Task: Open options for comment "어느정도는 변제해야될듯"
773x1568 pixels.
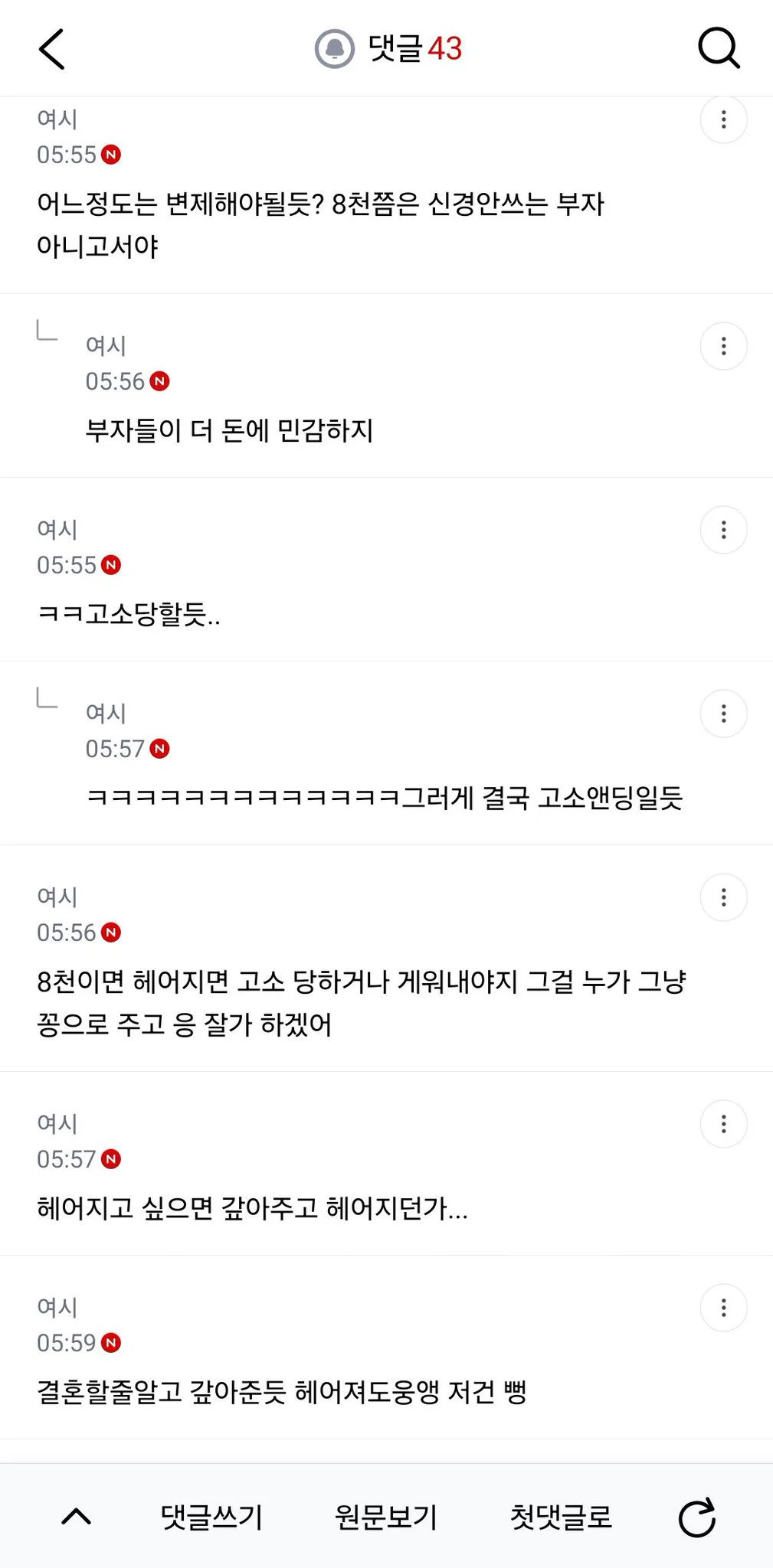Action: point(724,119)
